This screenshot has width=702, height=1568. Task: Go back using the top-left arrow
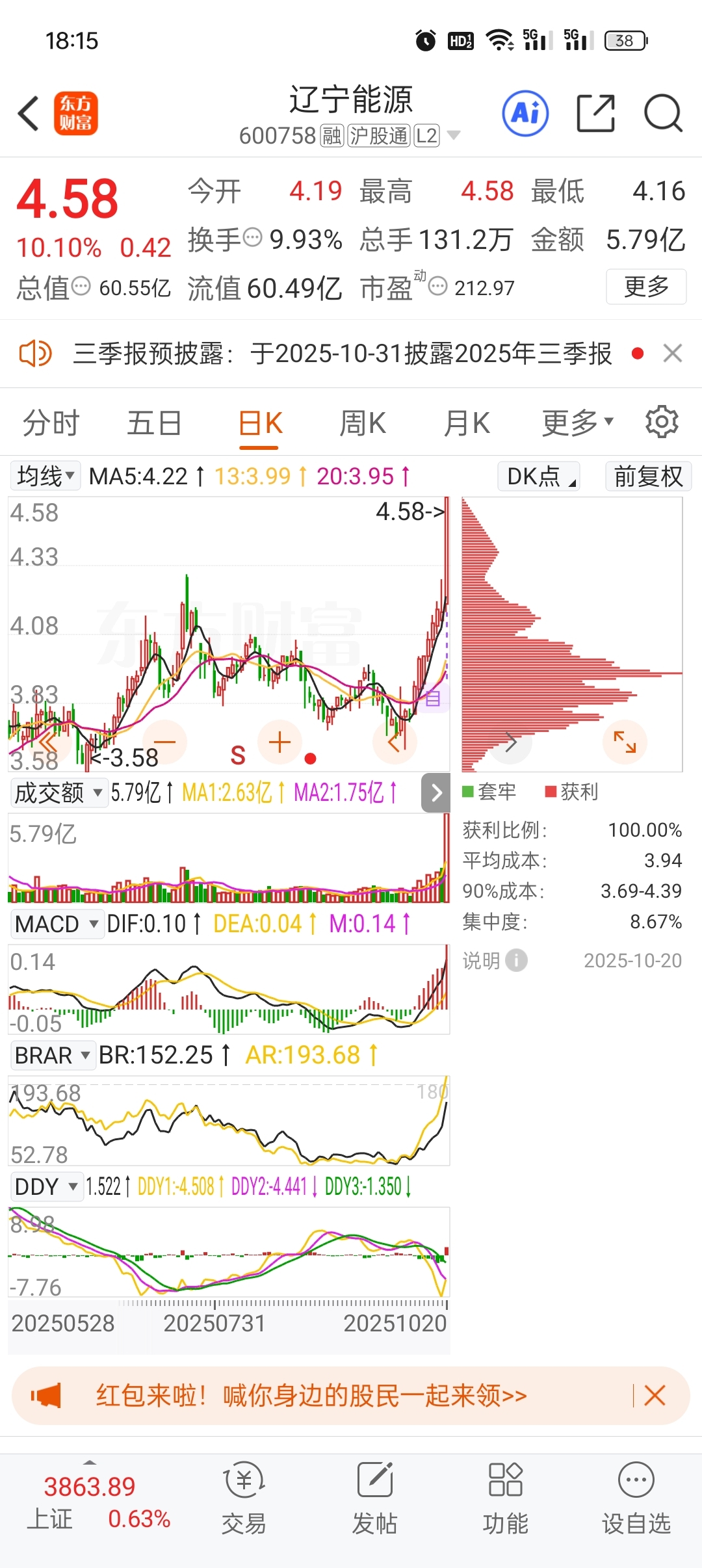(x=29, y=114)
